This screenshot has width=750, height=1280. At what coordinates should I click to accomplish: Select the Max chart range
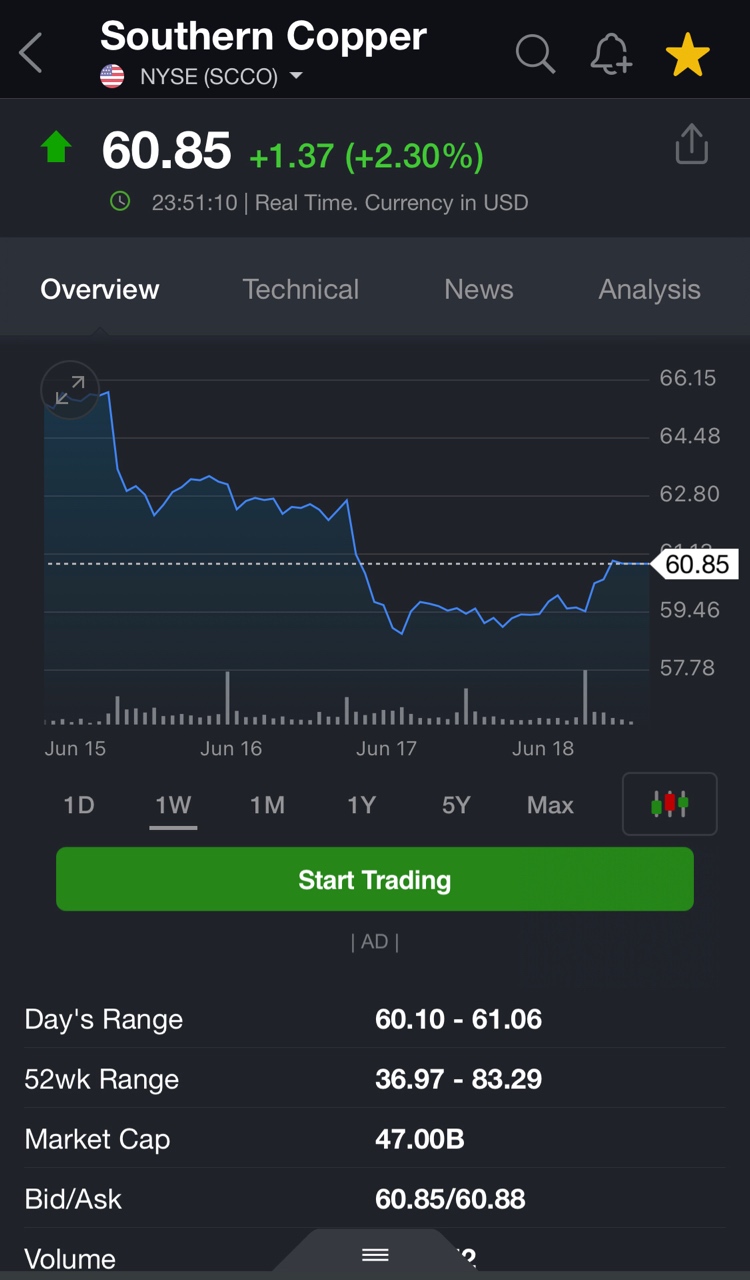(550, 805)
